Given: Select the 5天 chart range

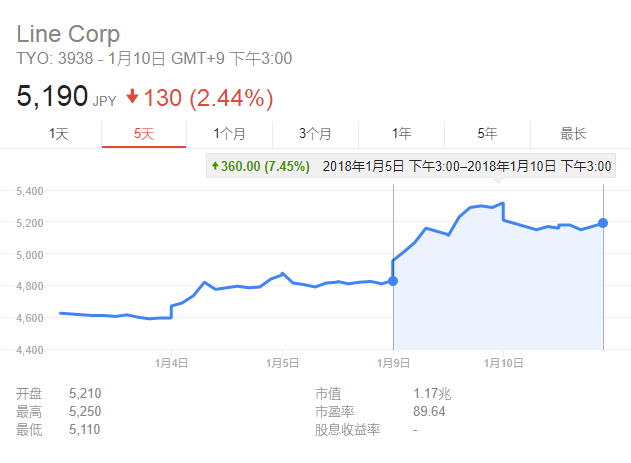Looking at the screenshot, I should (144, 133).
